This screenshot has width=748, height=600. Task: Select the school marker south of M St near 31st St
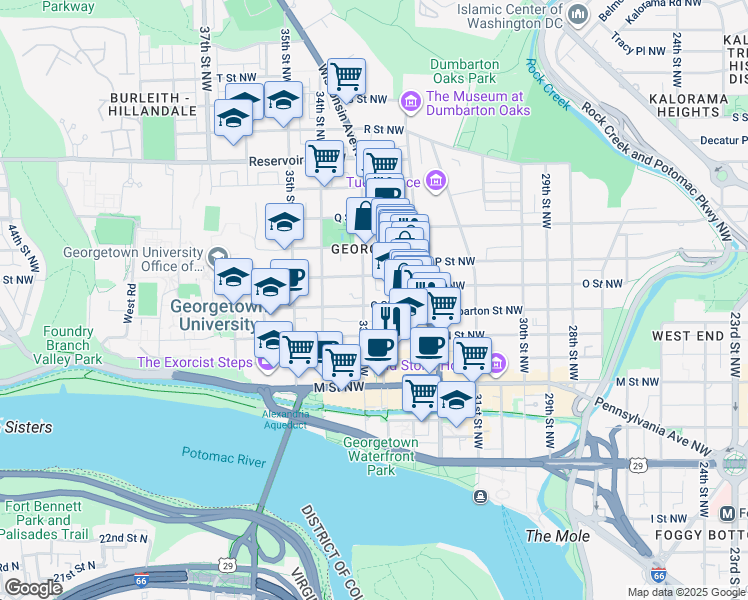pos(457,398)
